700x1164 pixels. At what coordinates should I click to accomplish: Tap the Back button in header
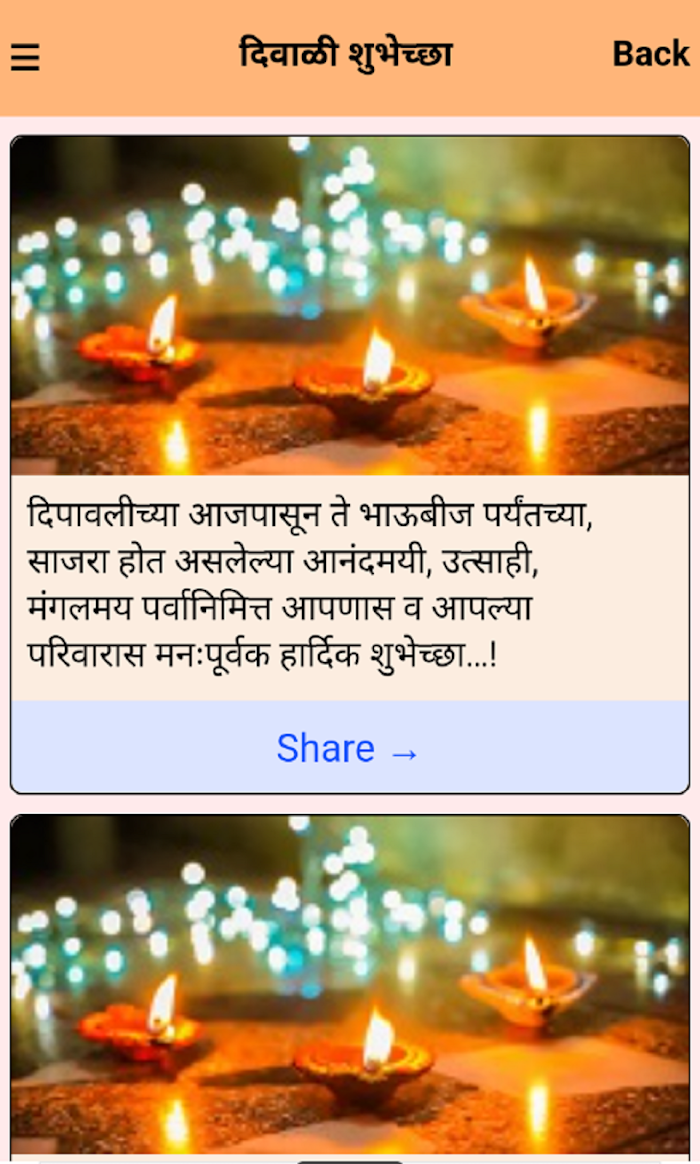(x=650, y=53)
